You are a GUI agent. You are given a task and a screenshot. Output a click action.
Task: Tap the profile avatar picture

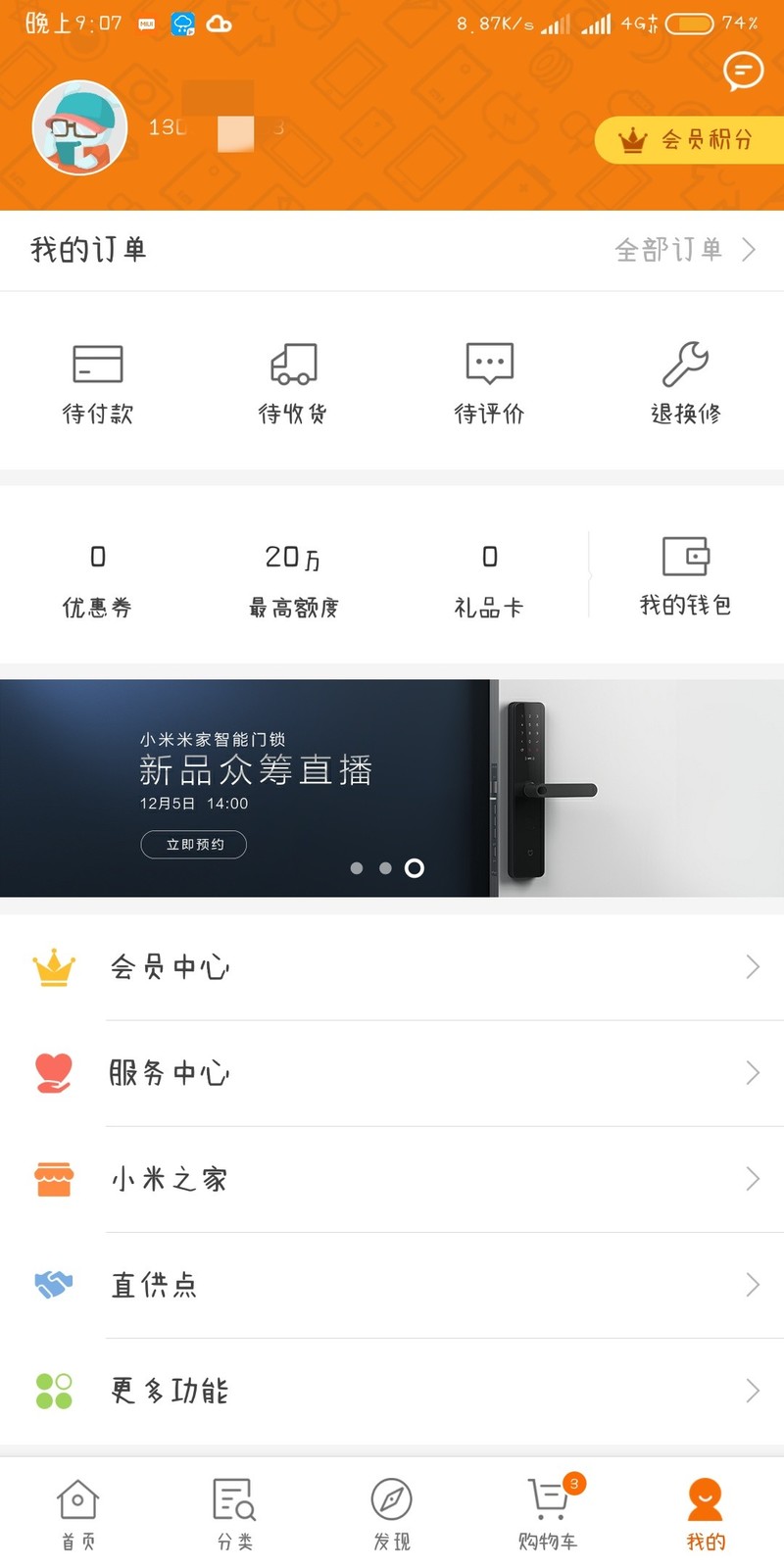(x=80, y=127)
